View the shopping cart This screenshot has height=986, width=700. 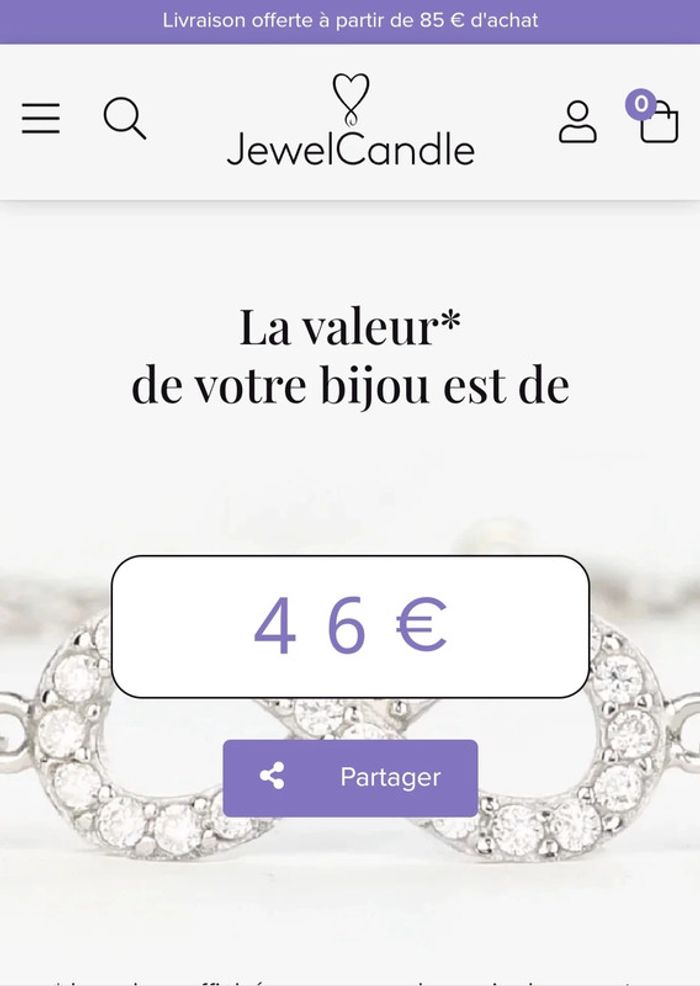[x=656, y=120]
